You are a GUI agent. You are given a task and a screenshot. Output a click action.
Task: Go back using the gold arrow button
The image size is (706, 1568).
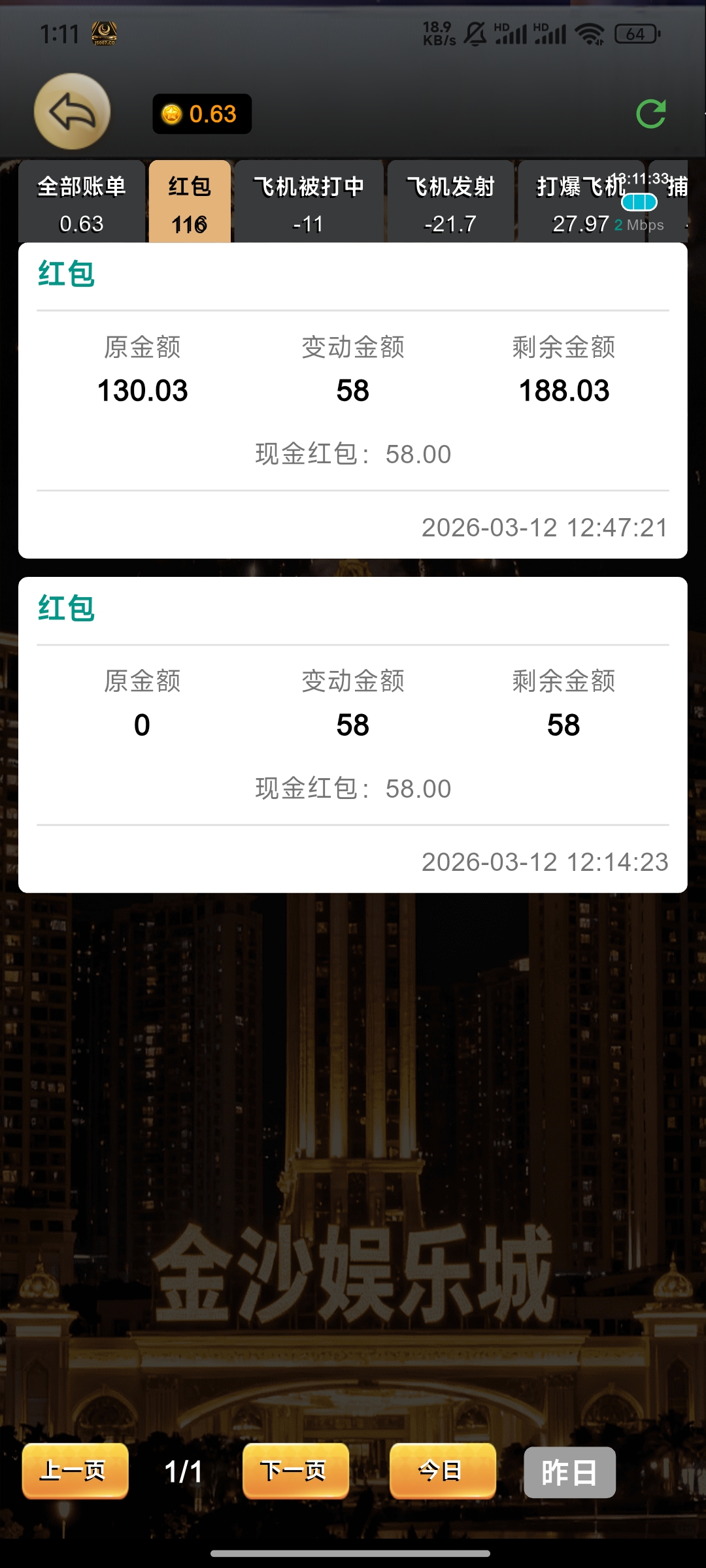72,112
